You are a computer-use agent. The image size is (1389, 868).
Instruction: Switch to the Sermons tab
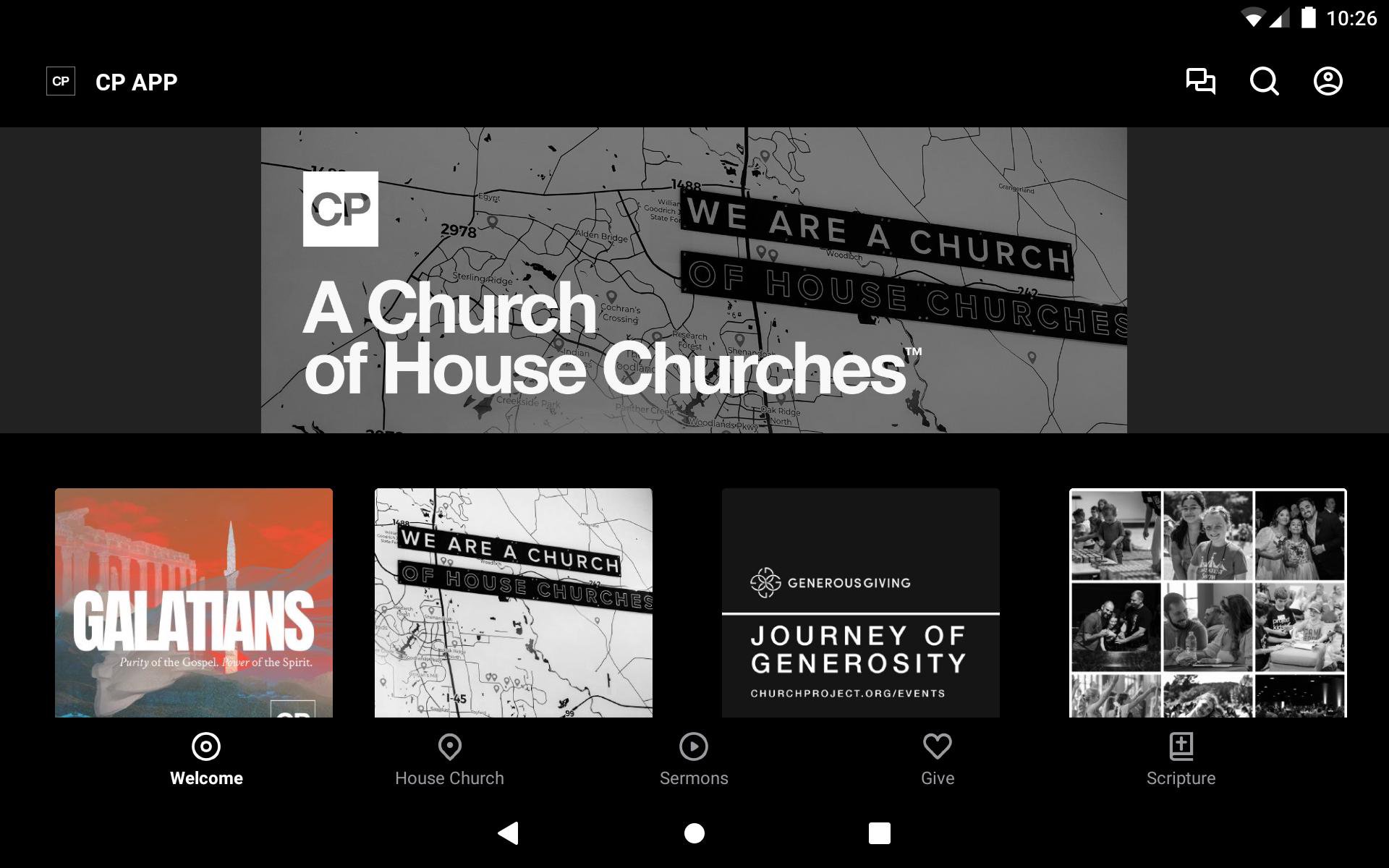(694, 759)
